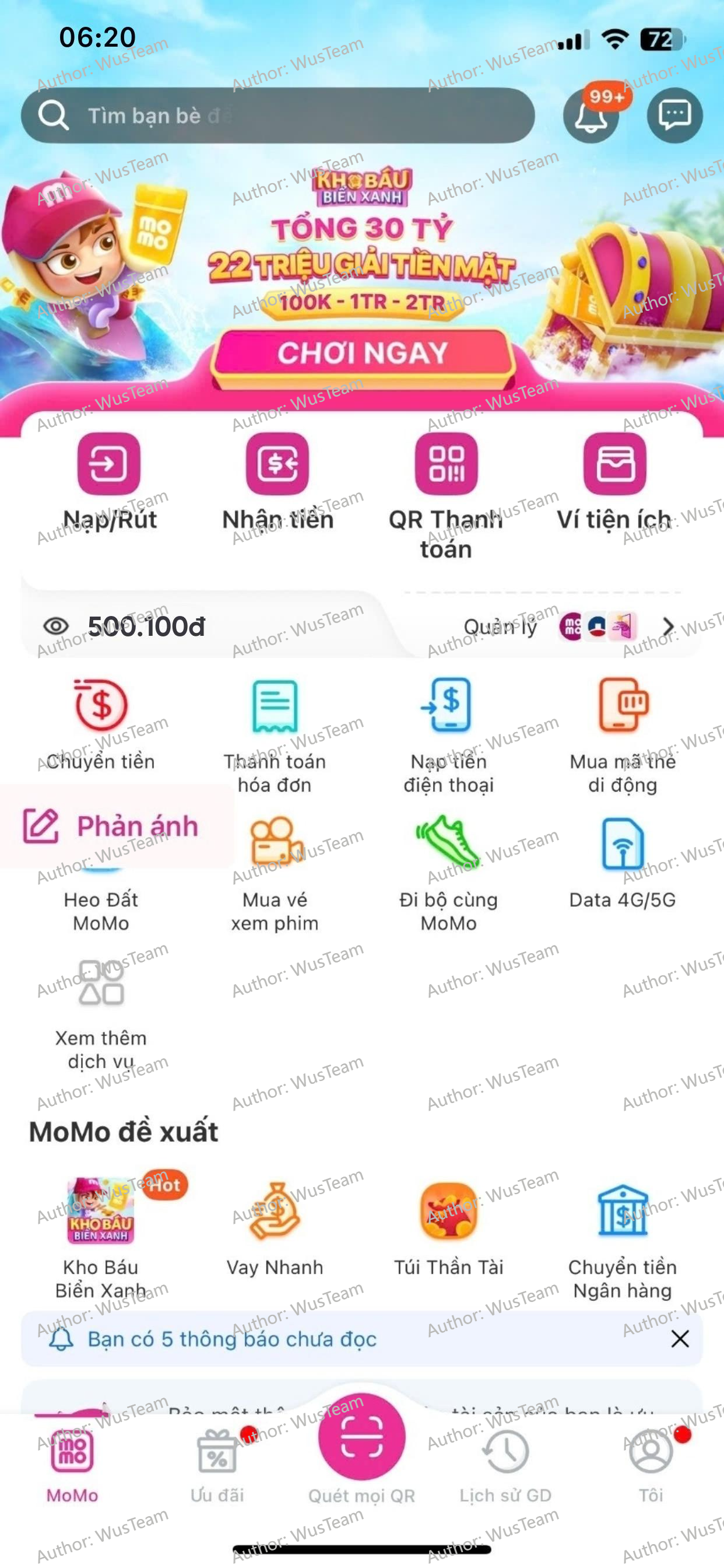Open Nạp tiền điện thoại
724x1568 pixels.
pos(448,730)
